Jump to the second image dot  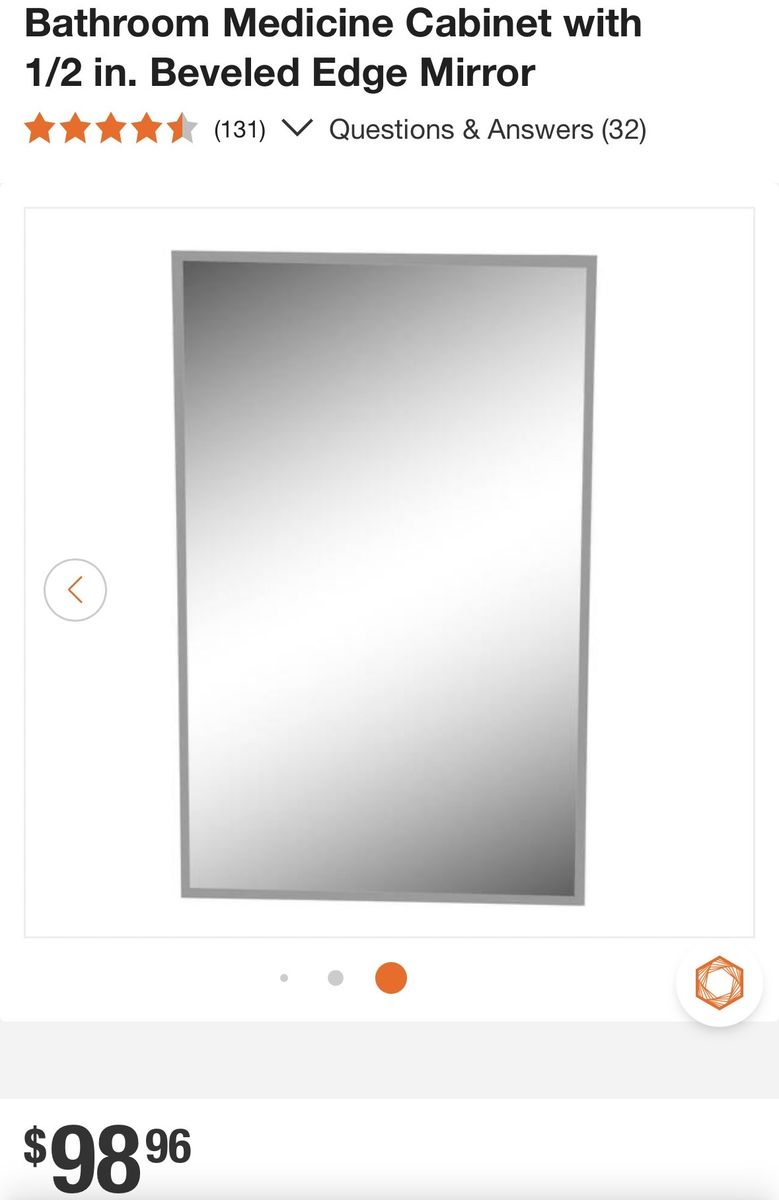click(335, 978)
